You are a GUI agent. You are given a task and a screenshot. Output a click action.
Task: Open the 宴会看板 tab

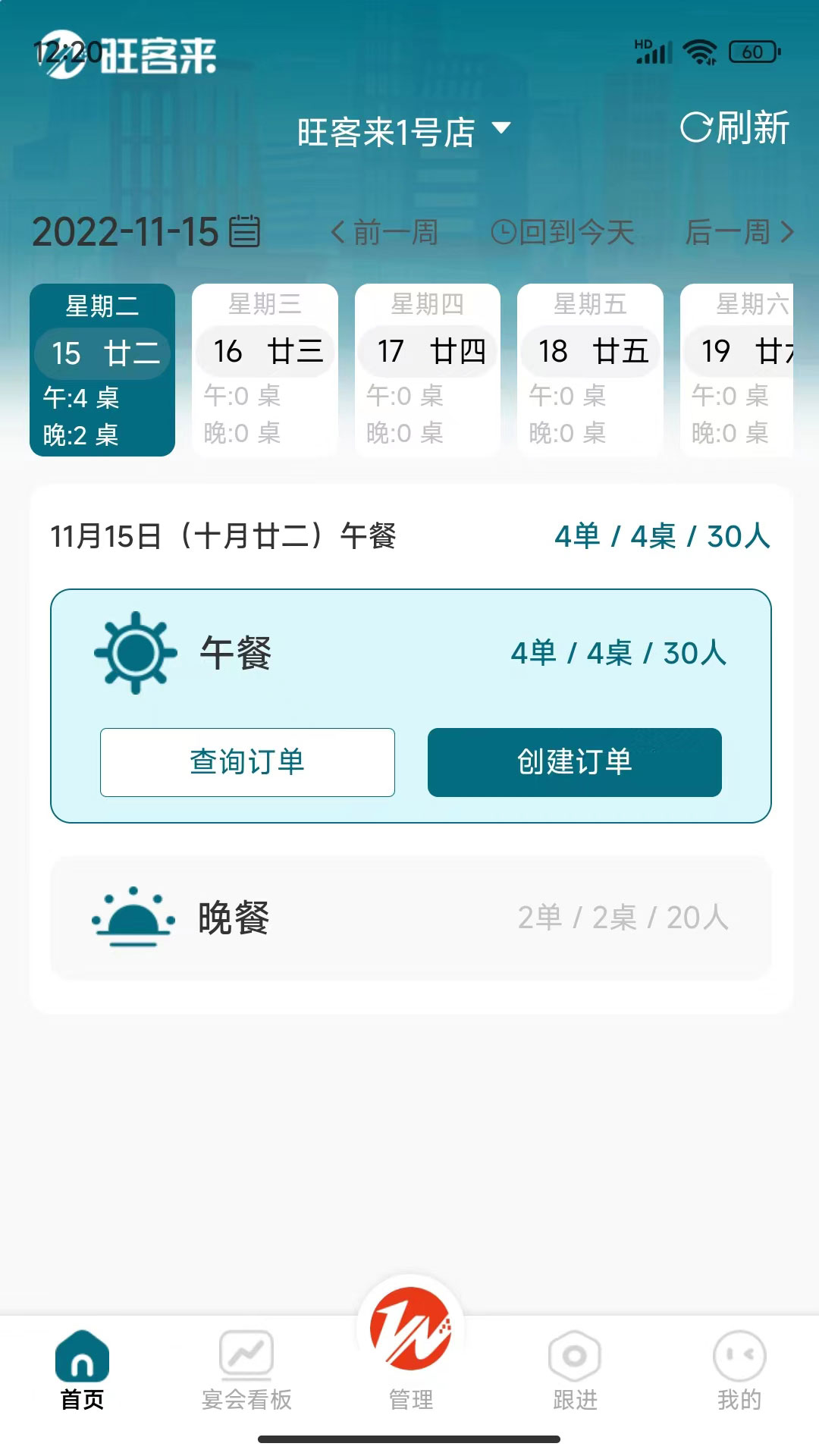[246, 1370]
